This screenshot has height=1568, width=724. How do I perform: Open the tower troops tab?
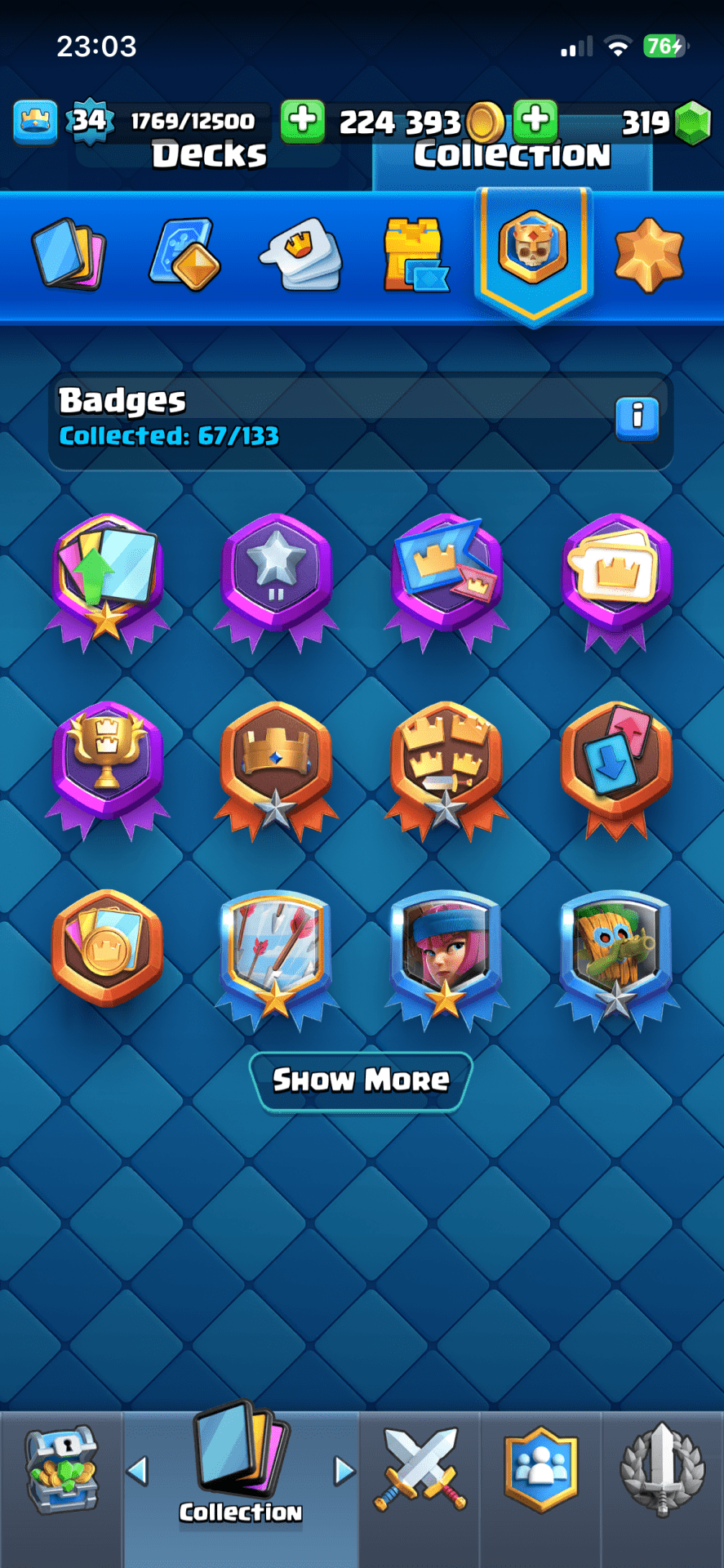pyautogui.click(x=415, y=254)
